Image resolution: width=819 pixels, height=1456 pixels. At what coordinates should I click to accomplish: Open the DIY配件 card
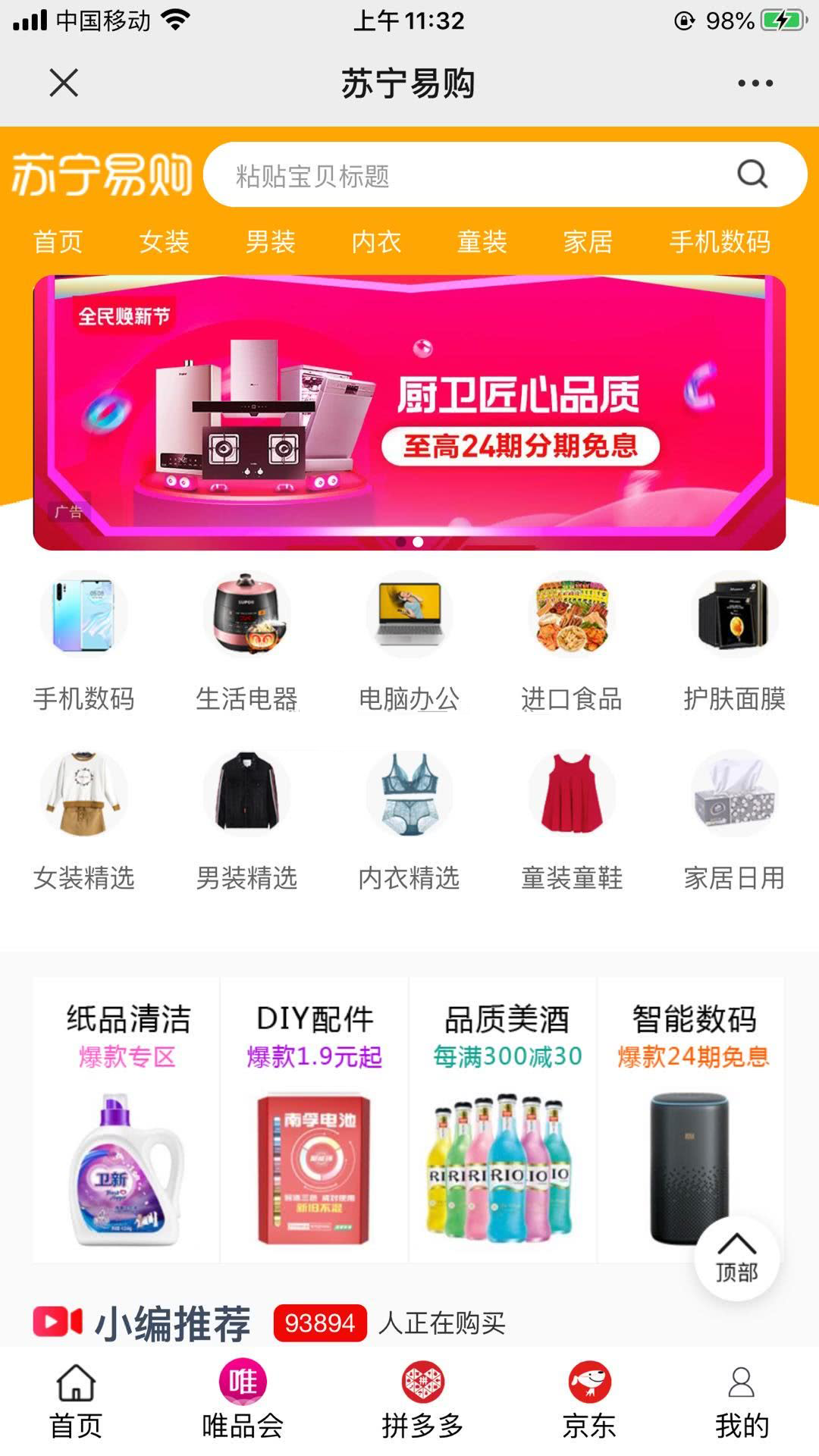click(x=315, y=1120)
